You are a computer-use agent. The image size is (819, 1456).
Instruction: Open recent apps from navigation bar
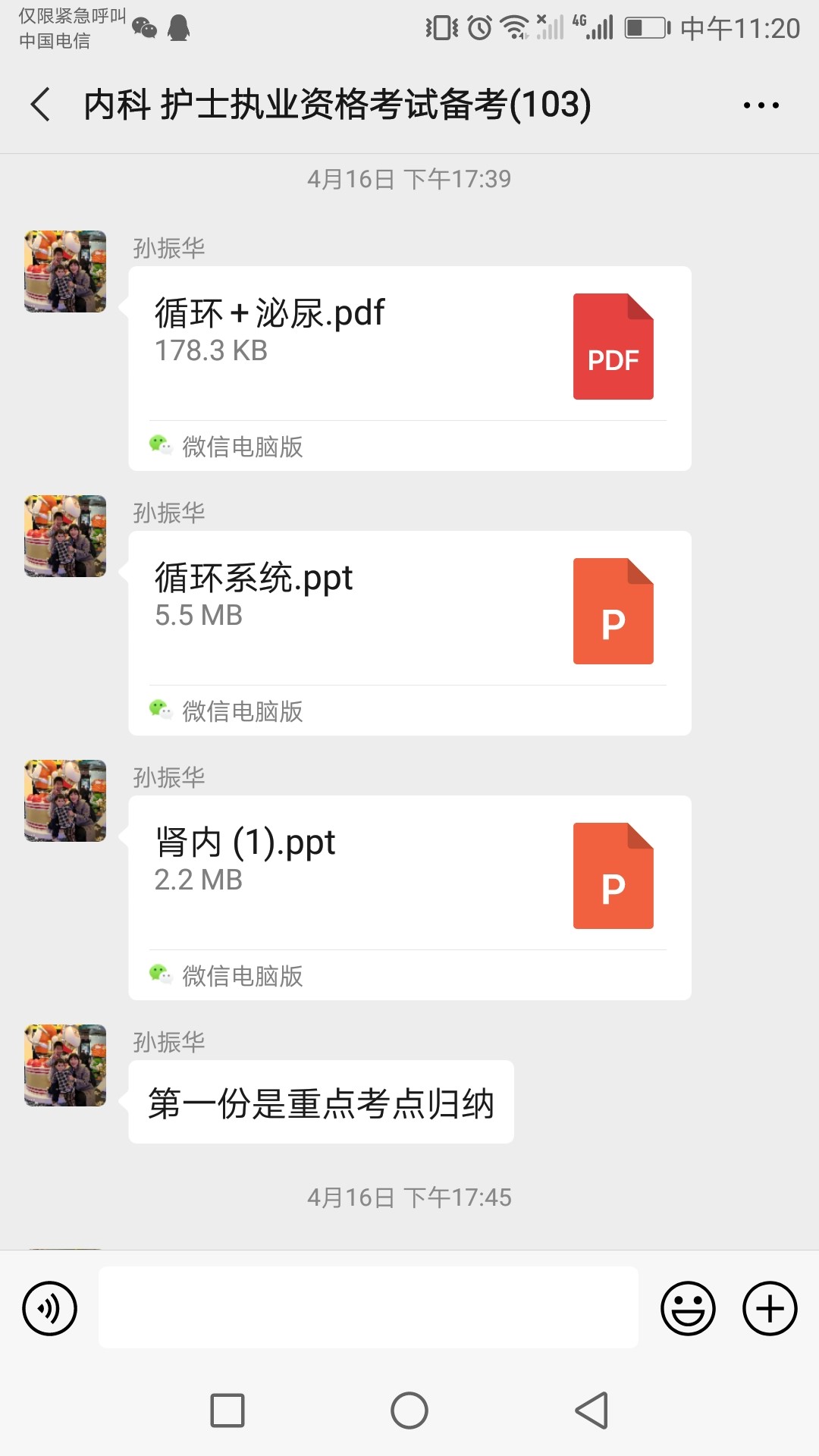click(227, 1410)
